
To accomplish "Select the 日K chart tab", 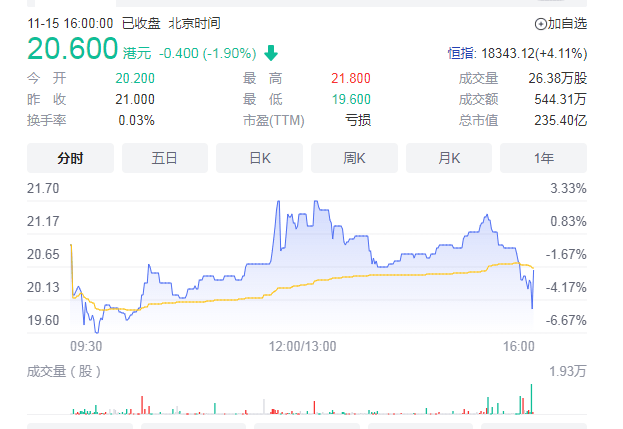I will [259, 158].
